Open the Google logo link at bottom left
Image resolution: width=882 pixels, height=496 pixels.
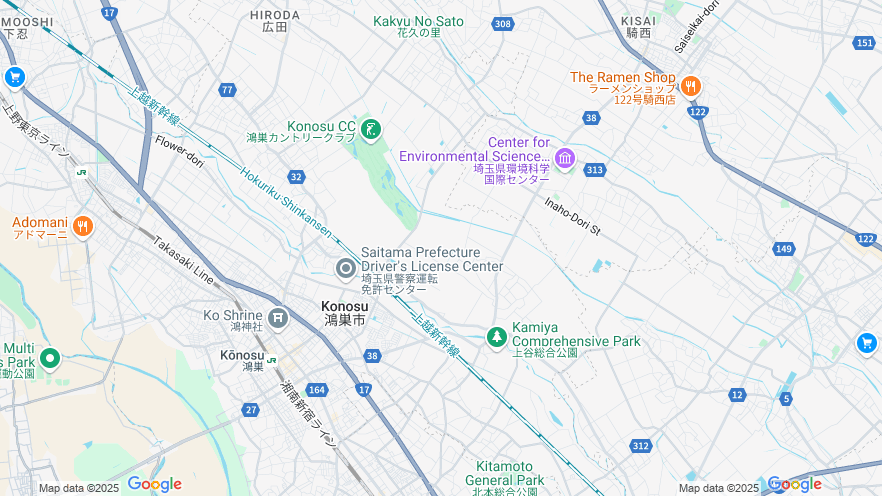point(154,485)
